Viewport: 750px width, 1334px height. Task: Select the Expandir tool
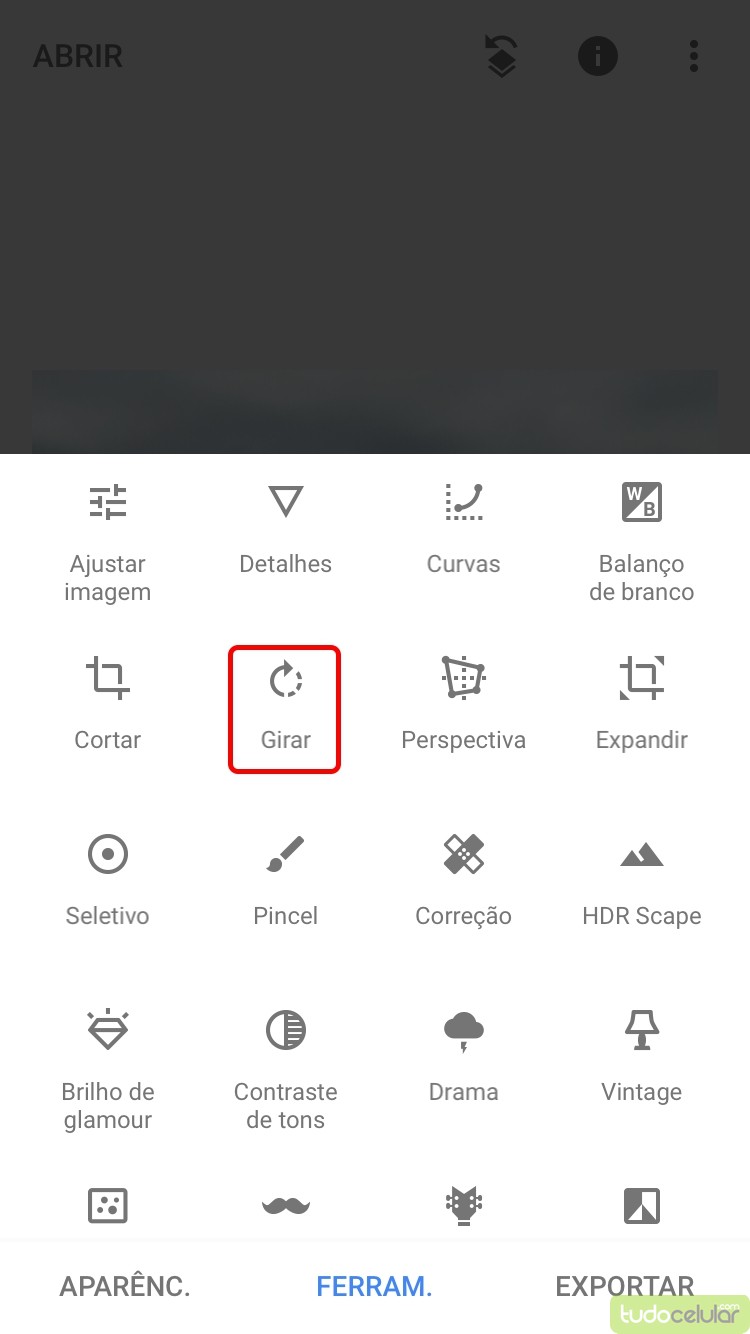(641, 704)
